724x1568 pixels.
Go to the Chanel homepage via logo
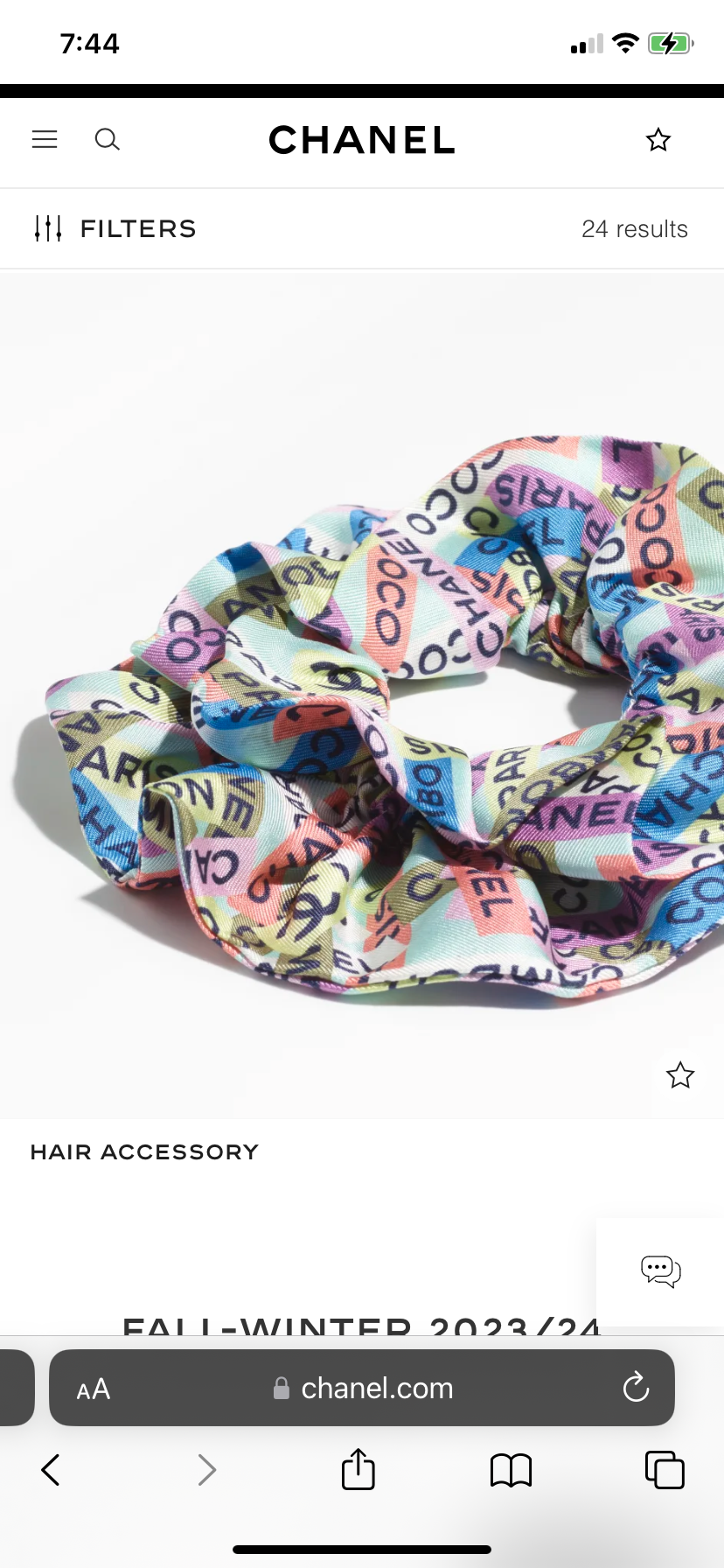(361, 140)
